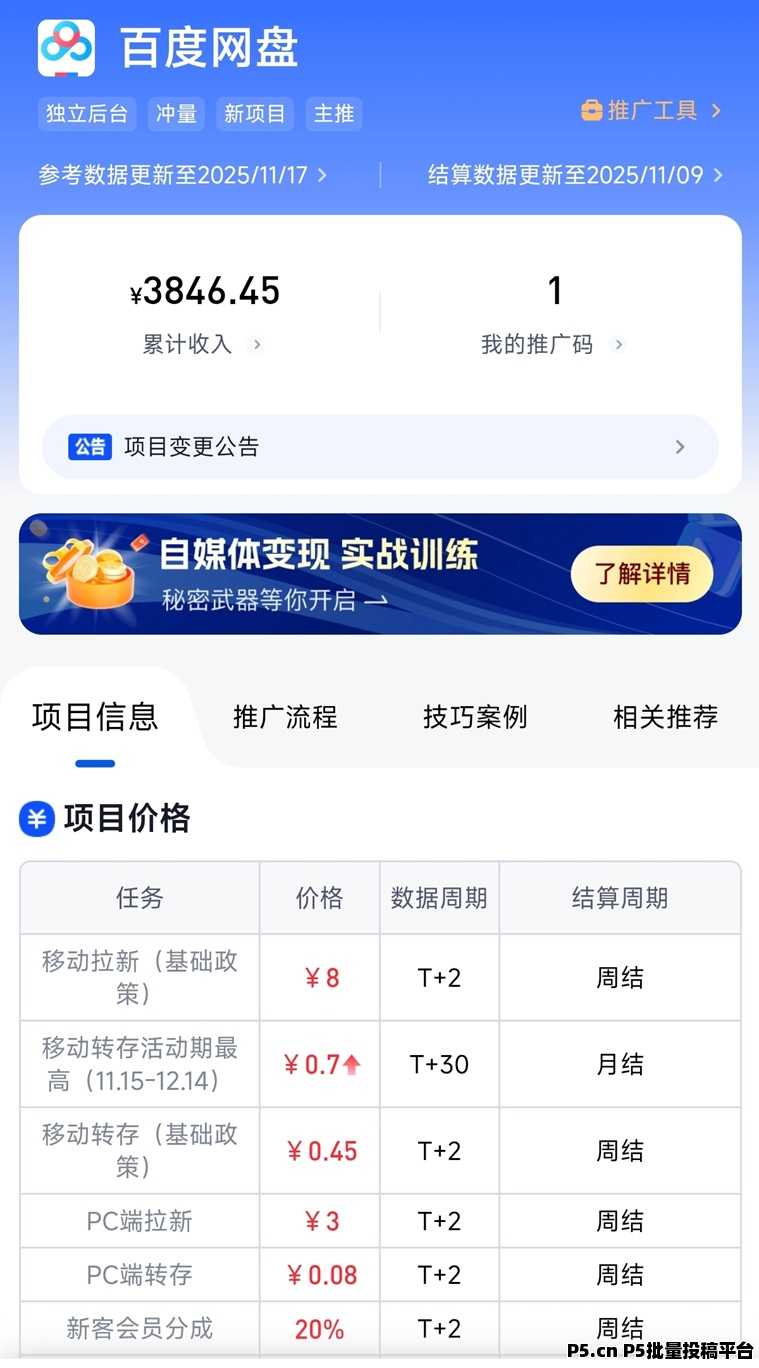Switch to the 技巧案例 tab
The image size is (759, 1368).
473,717
